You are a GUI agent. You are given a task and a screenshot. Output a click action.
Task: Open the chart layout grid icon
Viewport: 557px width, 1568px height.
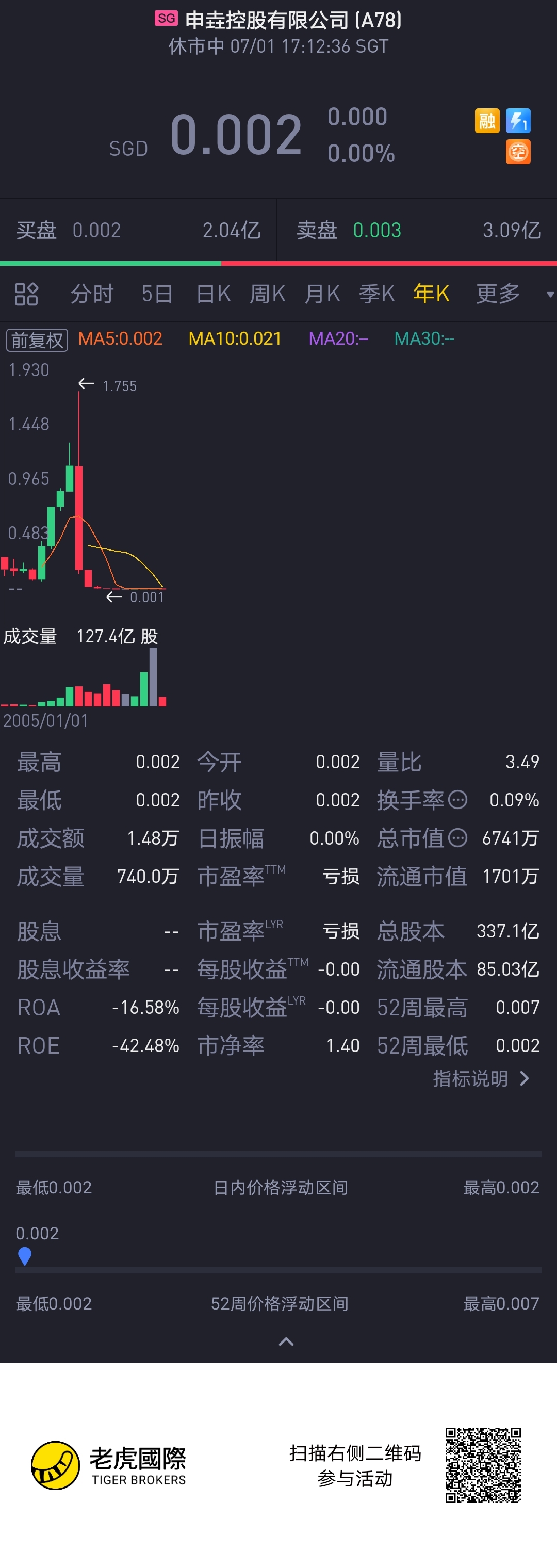(26, 294)
